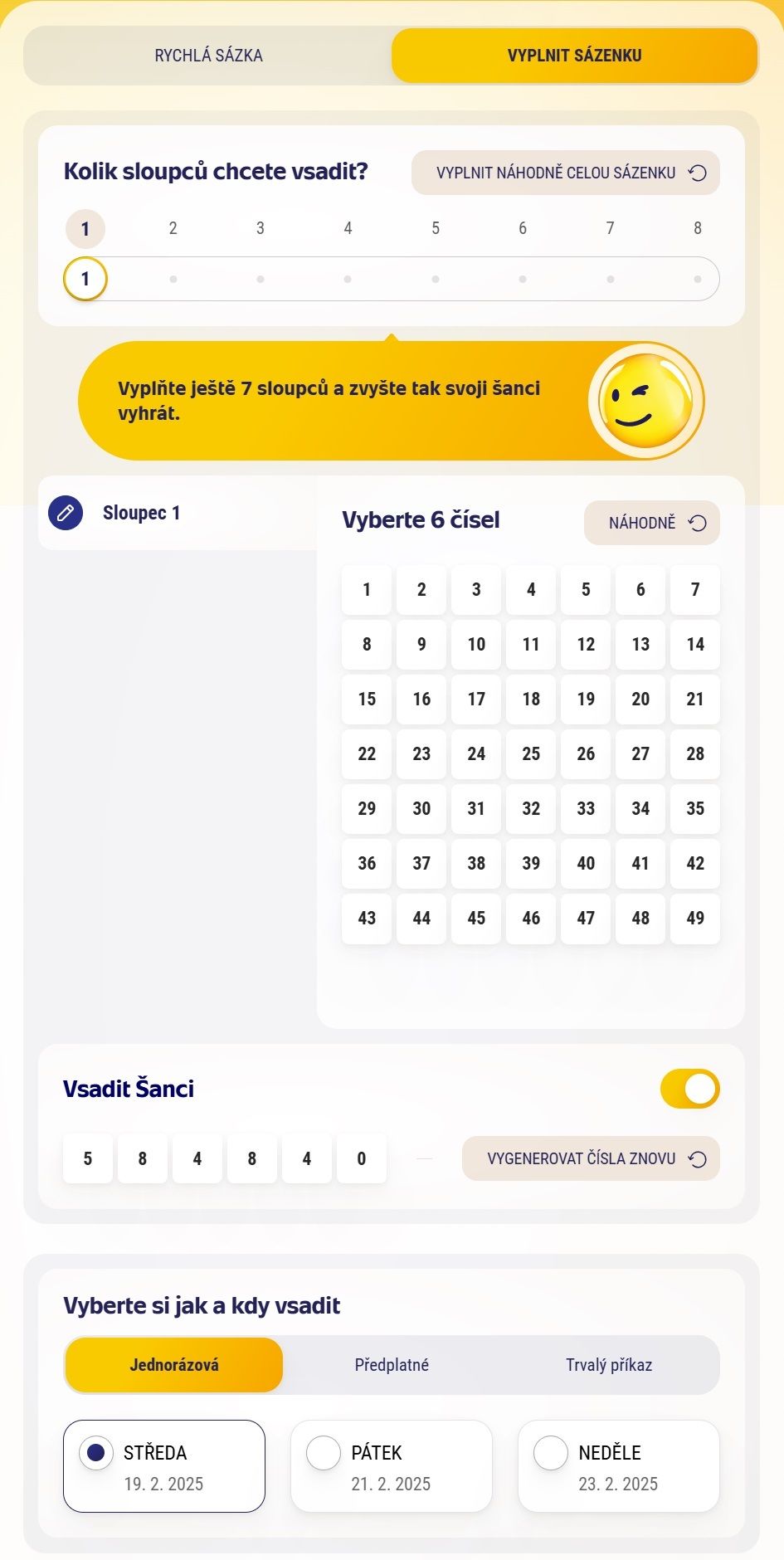Viewport: 784px width, 1560px height.
Task: Pick number 7 in the grid
Action: tap(695, 590)
